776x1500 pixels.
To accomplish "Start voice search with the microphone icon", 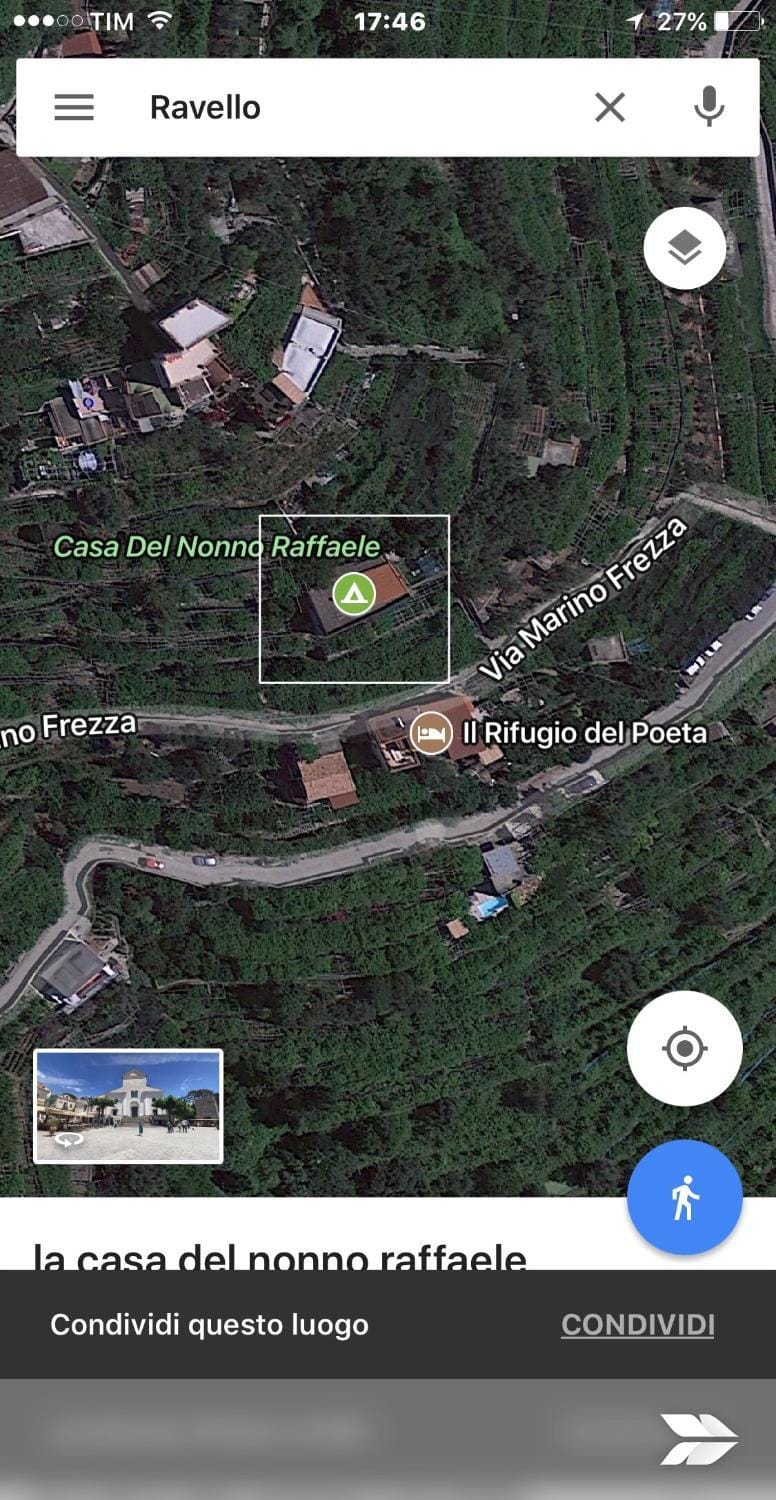I will (x=709, y=107).
